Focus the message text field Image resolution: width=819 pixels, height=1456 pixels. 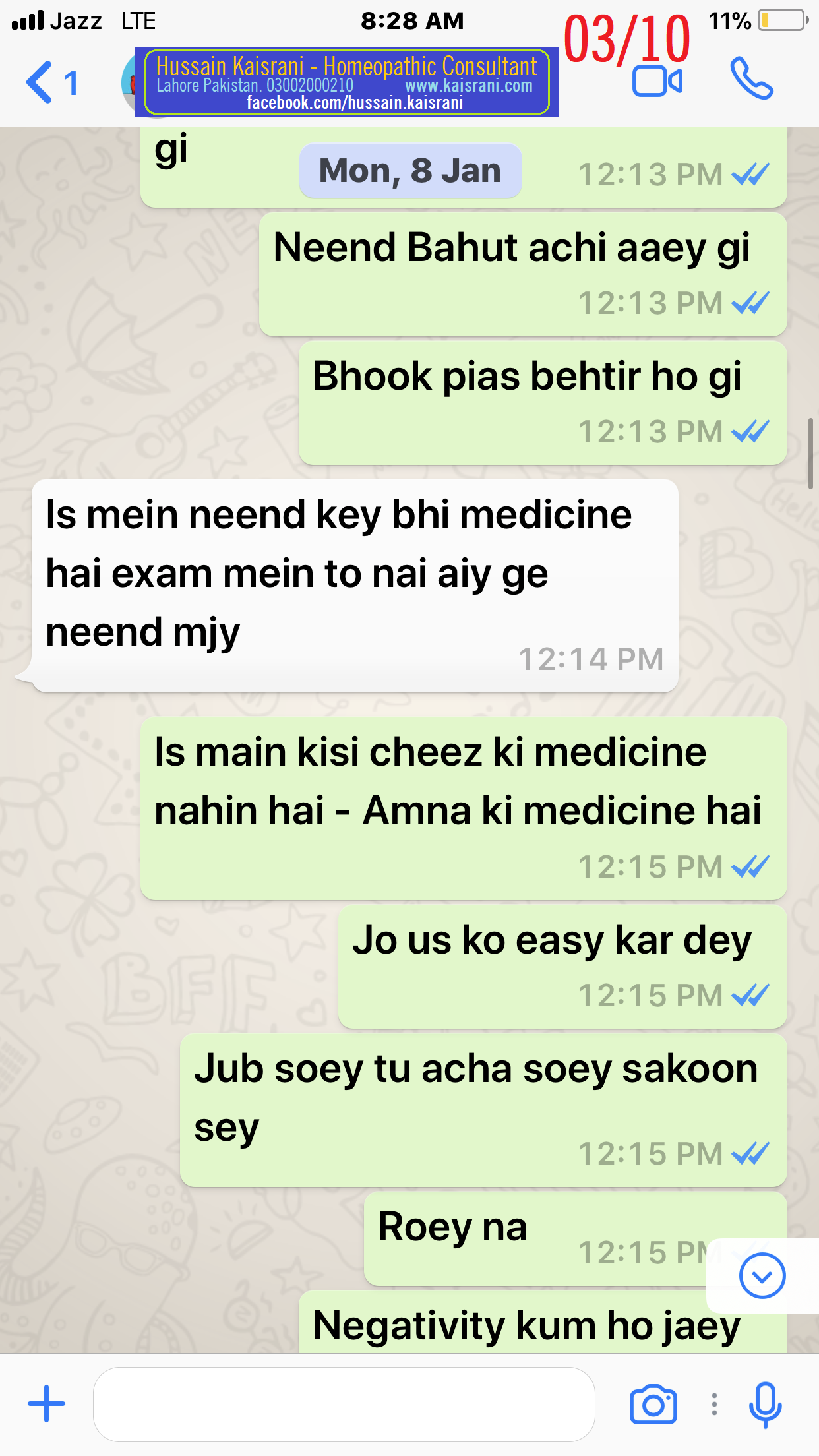344,1404
